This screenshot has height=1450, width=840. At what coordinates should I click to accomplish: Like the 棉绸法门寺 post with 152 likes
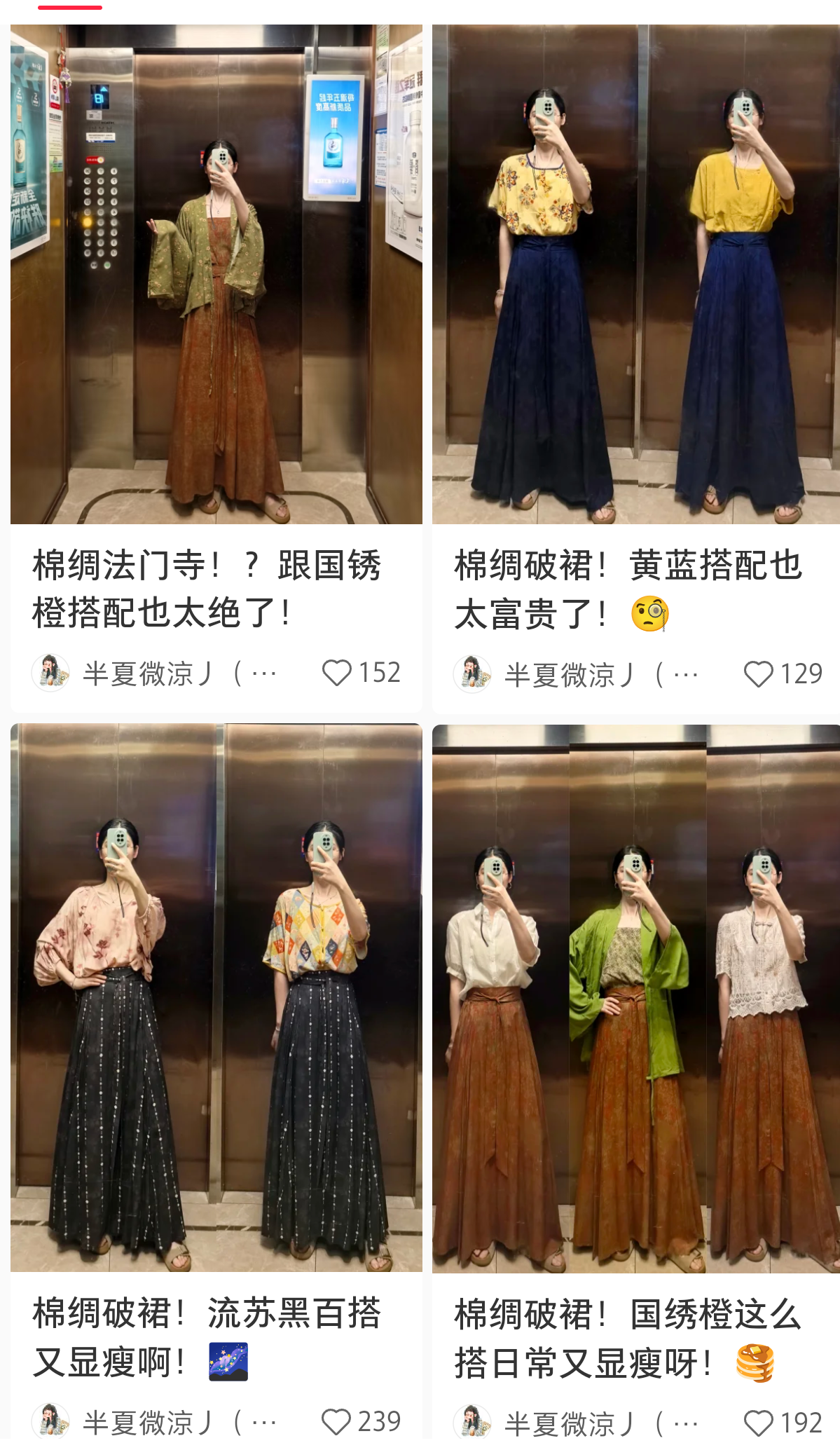point(337,673)
